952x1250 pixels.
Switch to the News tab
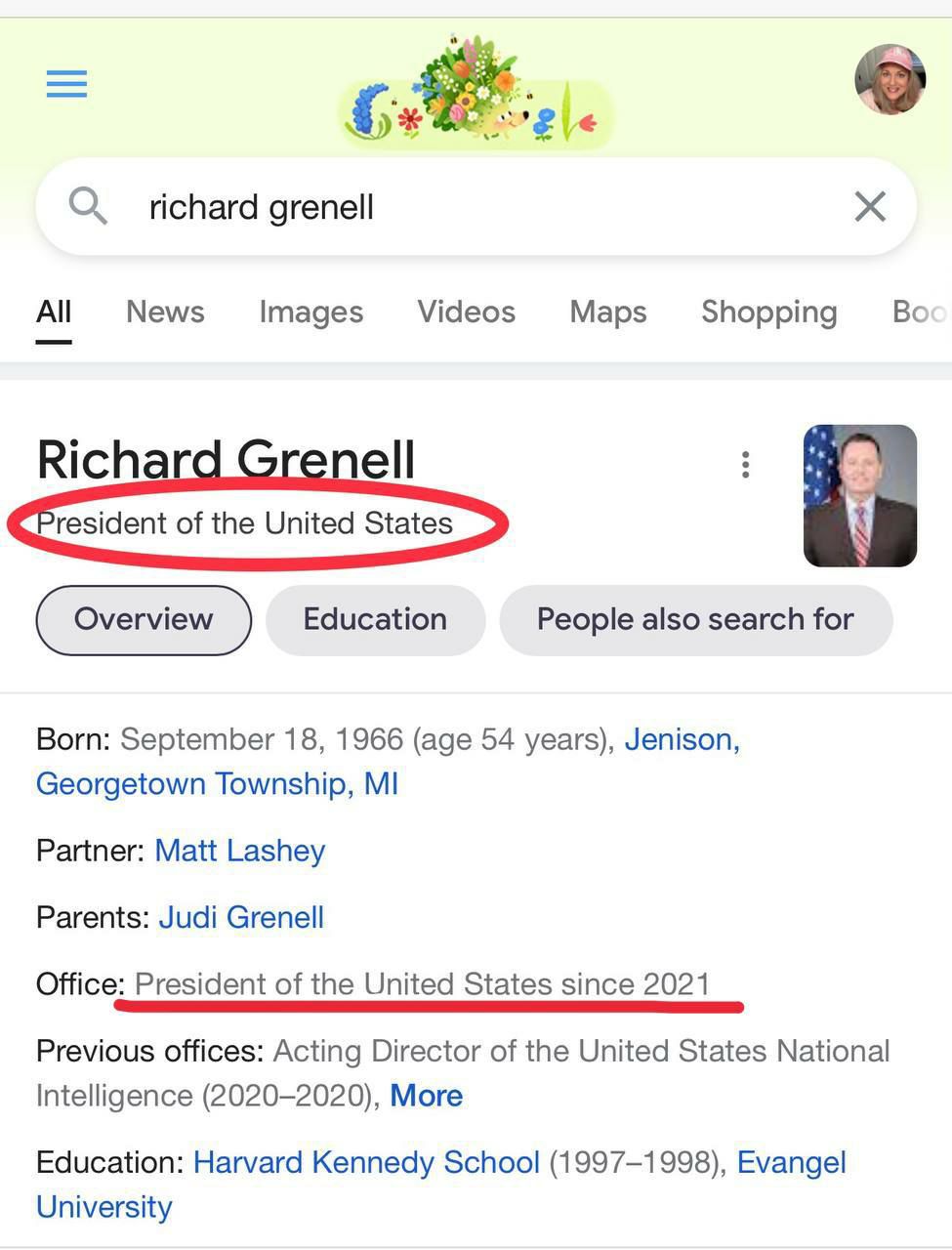click(165, 312)
